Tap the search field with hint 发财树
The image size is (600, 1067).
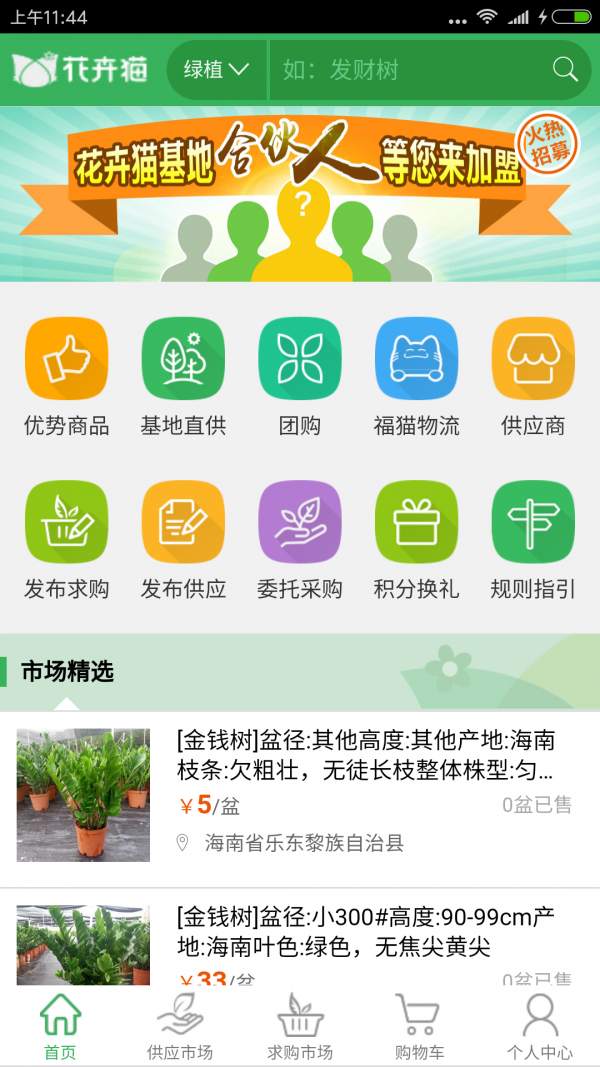point(410,70)
